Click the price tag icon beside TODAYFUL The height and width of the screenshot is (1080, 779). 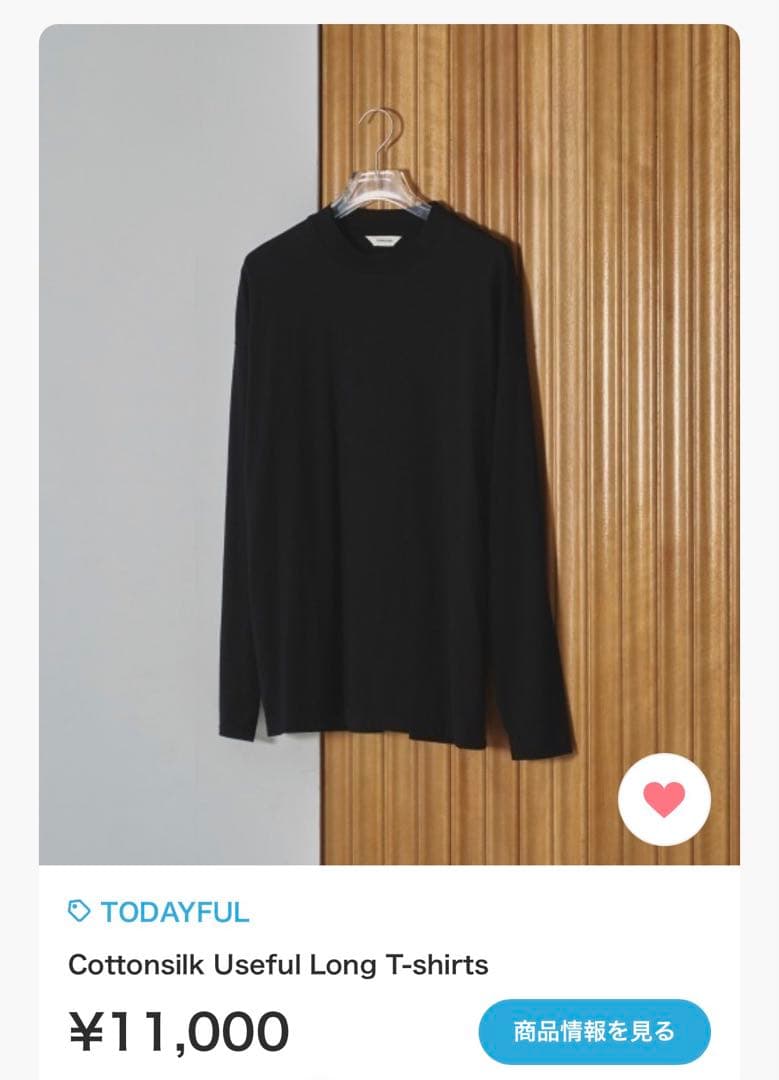(78, 910)
